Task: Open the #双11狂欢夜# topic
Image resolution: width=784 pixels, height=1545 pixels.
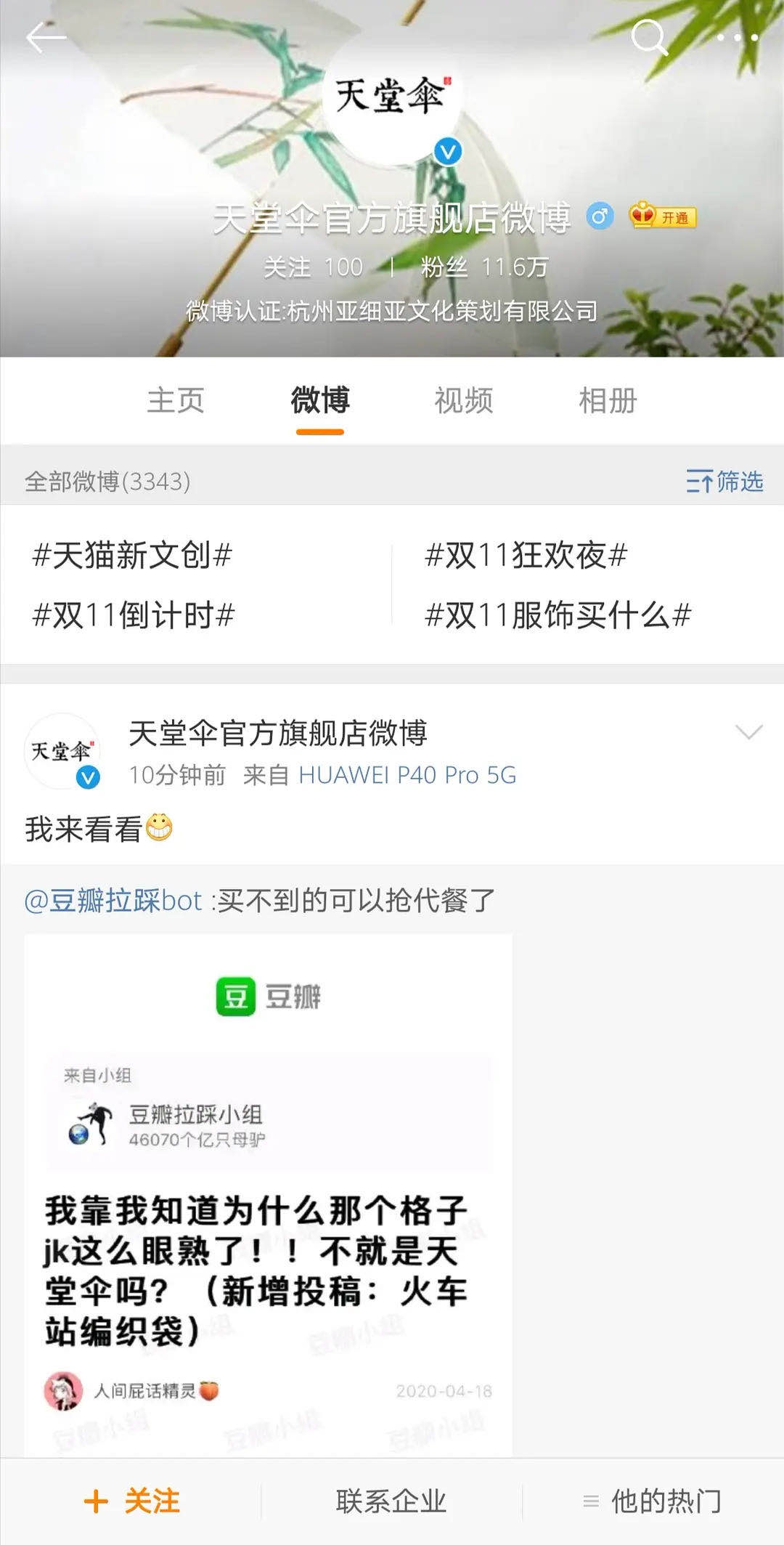Action: tap(526, 556)
